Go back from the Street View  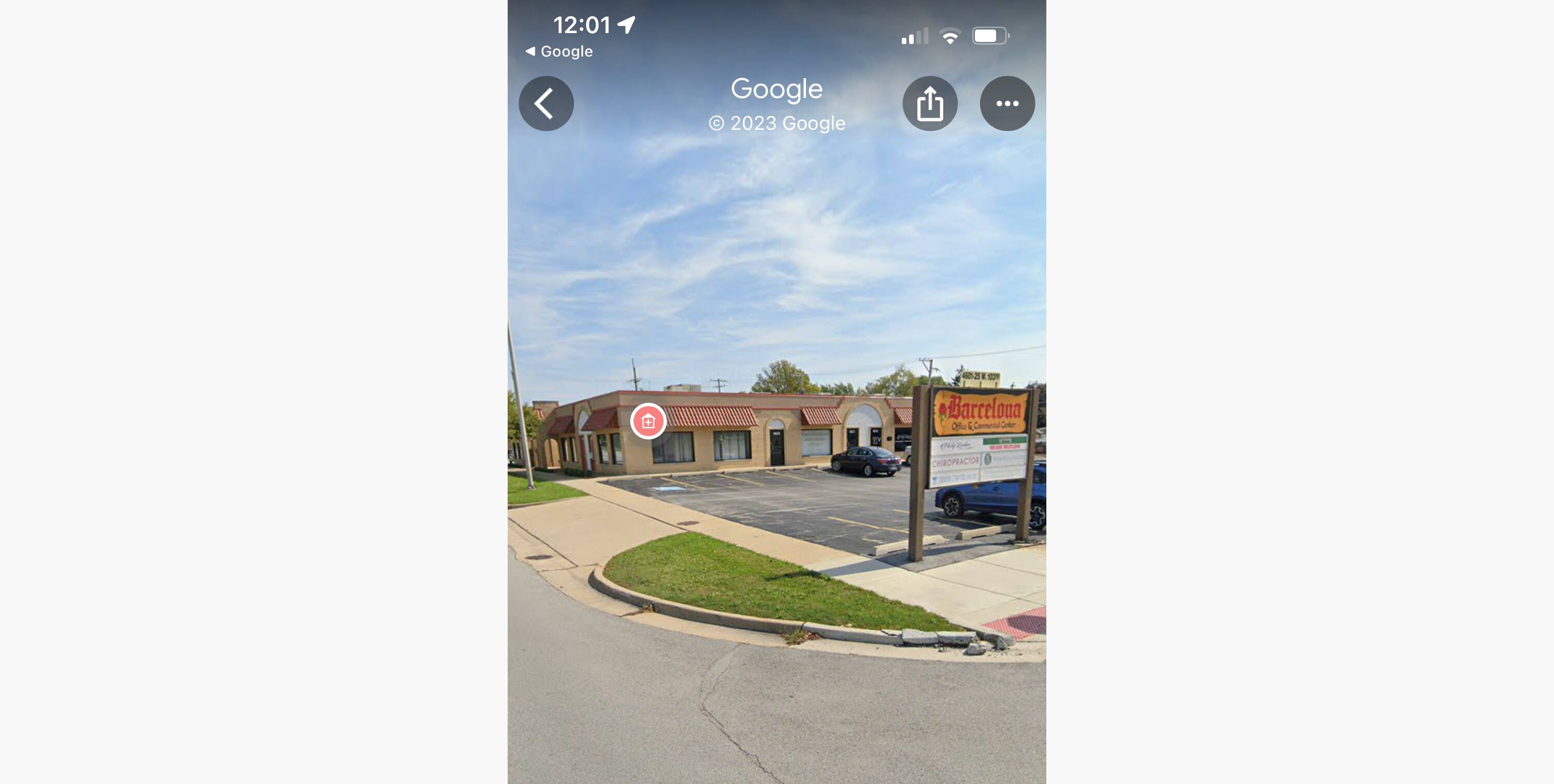[546, 104]
